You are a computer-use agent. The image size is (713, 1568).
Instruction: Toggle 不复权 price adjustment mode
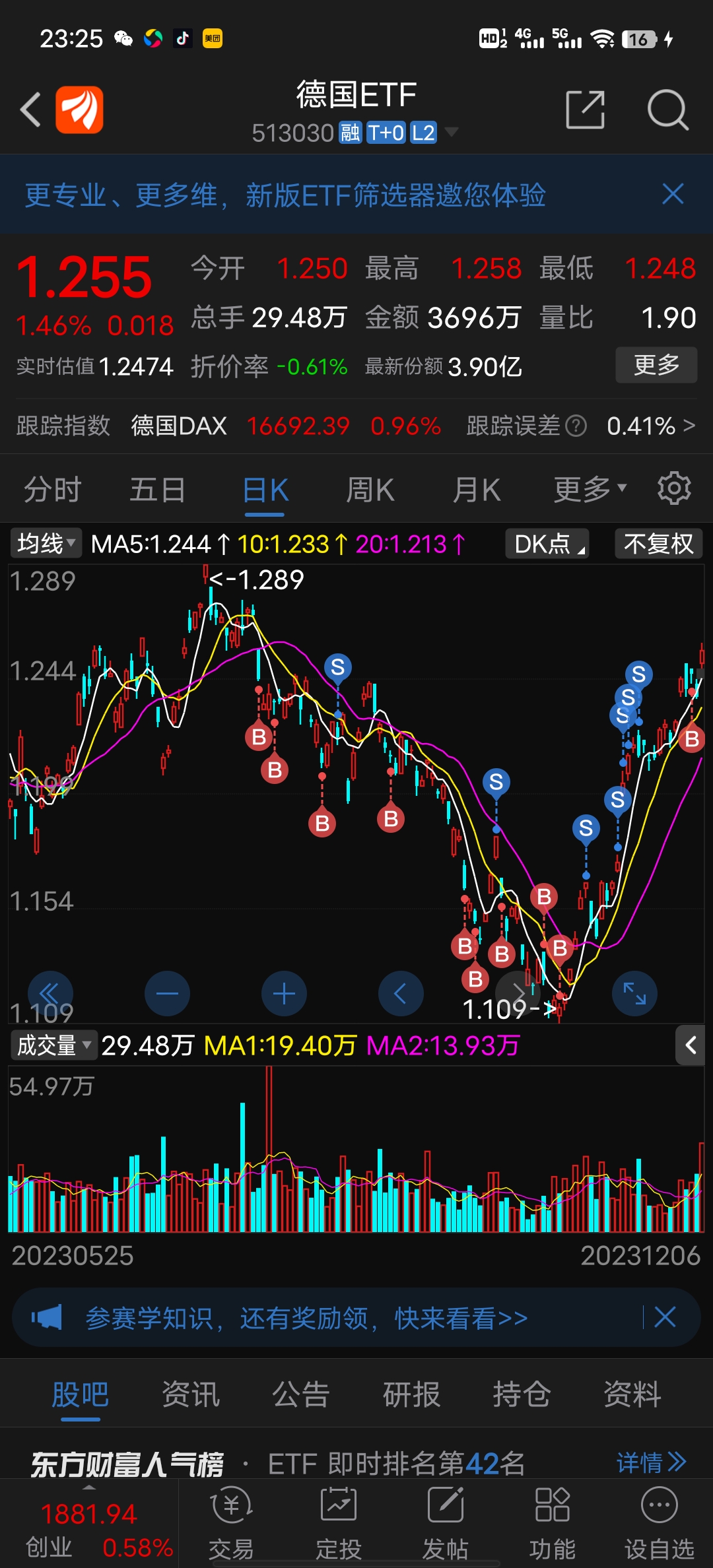click(658, 543)
